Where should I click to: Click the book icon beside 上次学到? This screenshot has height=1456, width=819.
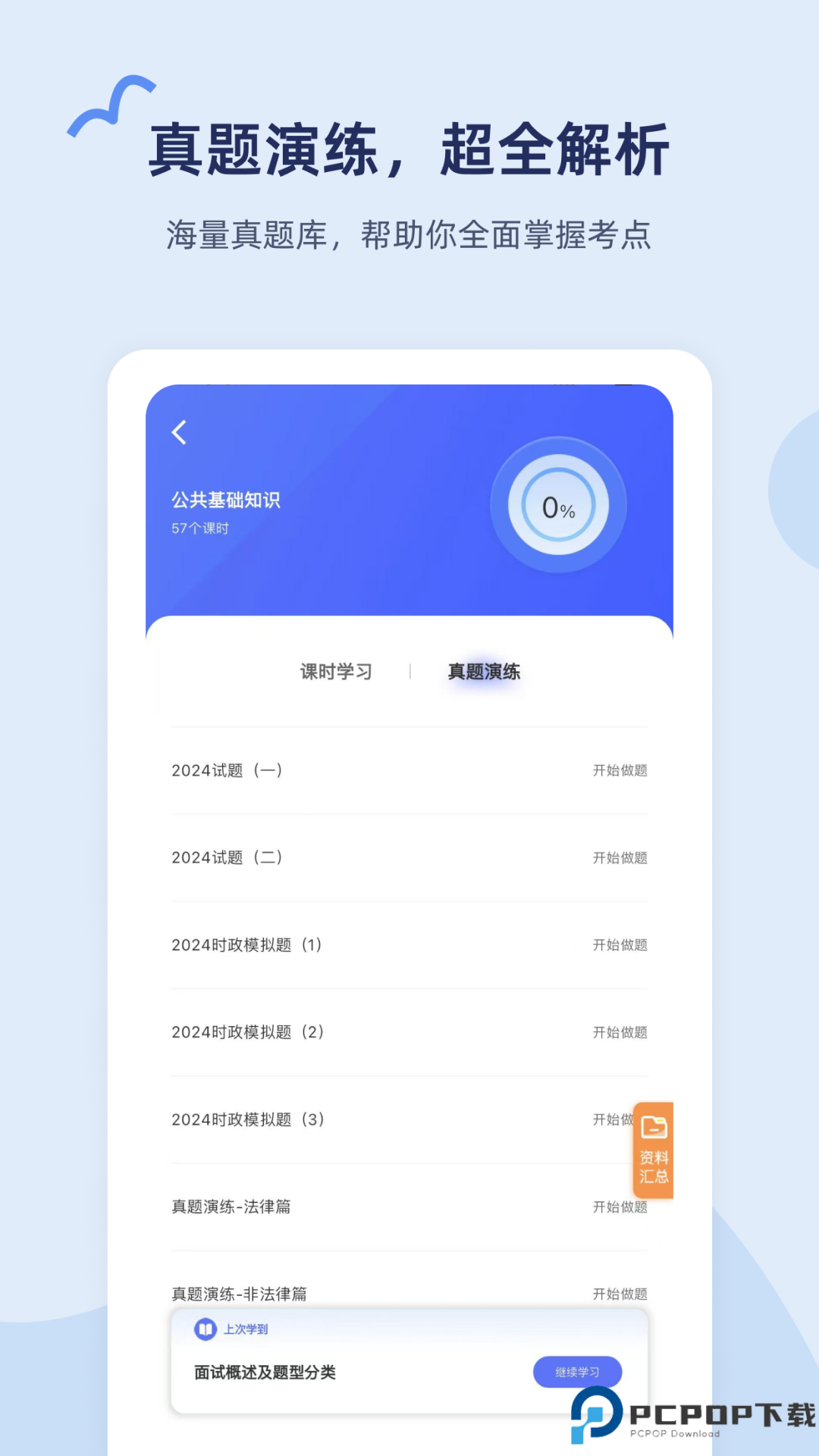pyautogui.click(x=205, y=1329)
